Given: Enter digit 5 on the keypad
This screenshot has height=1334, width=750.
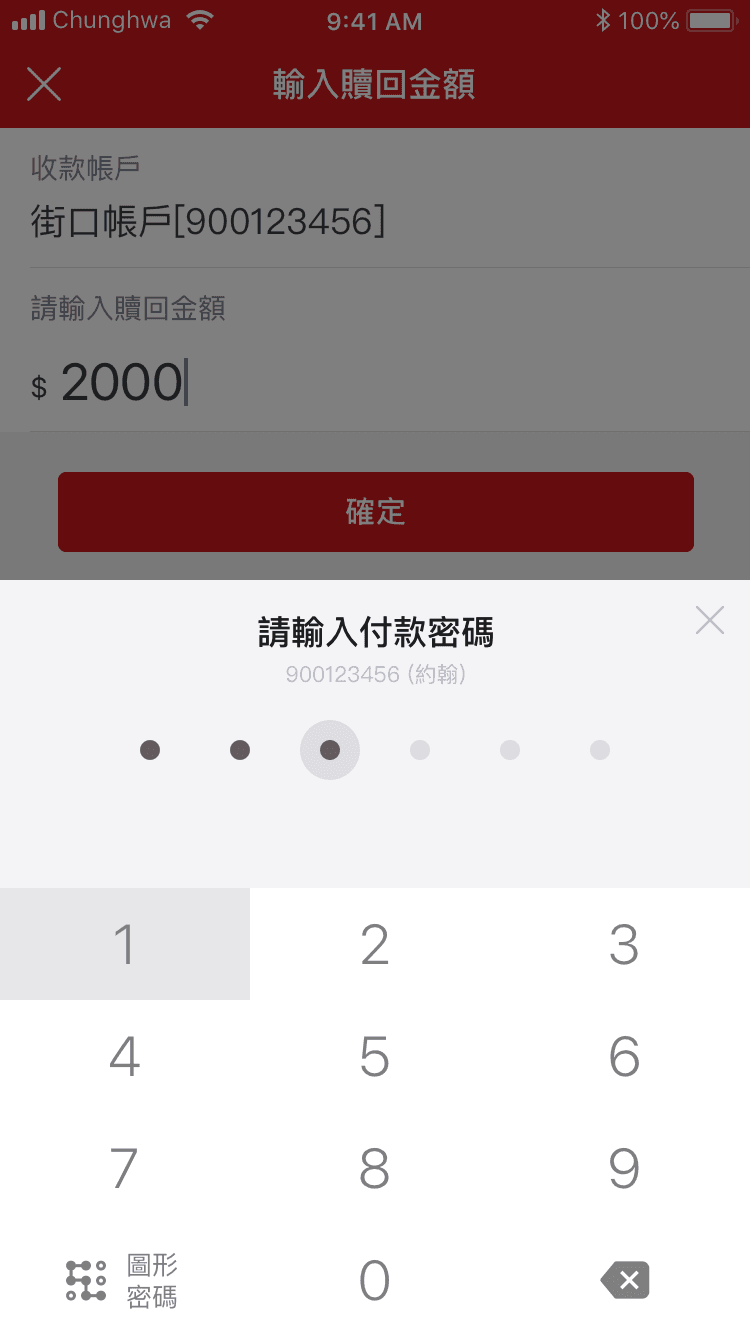Looking at the screenshot, I should [x=375, y=1056].
